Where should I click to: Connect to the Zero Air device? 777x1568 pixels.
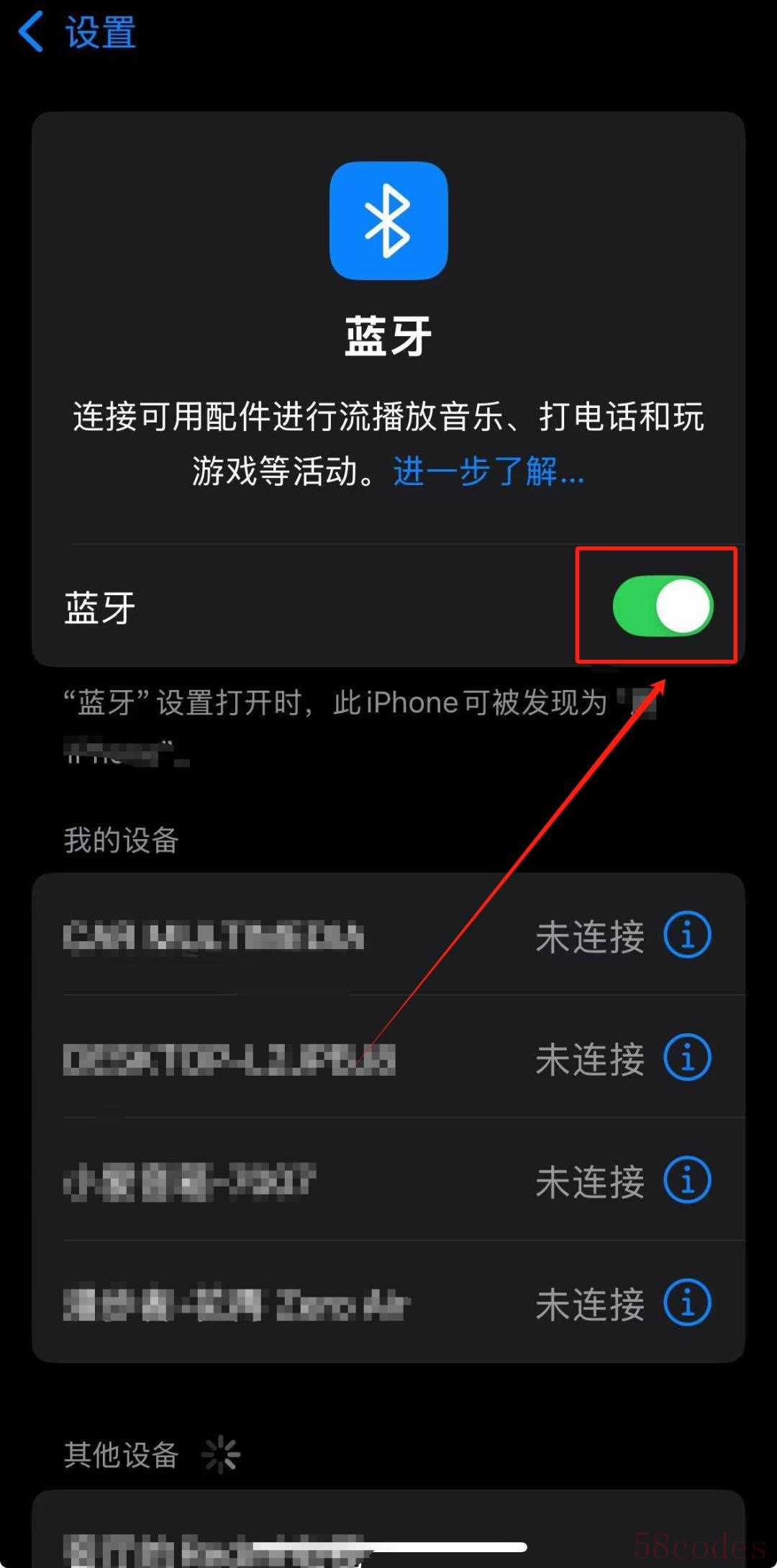pyautogui.click(x=288, y=1304)
